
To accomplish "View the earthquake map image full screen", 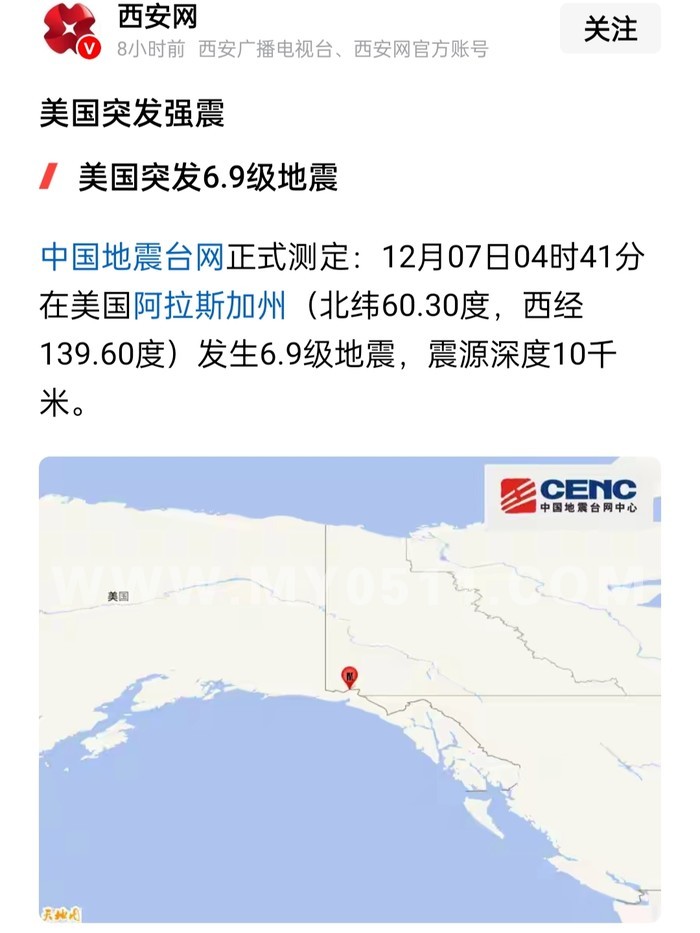I will pos(350,690).
